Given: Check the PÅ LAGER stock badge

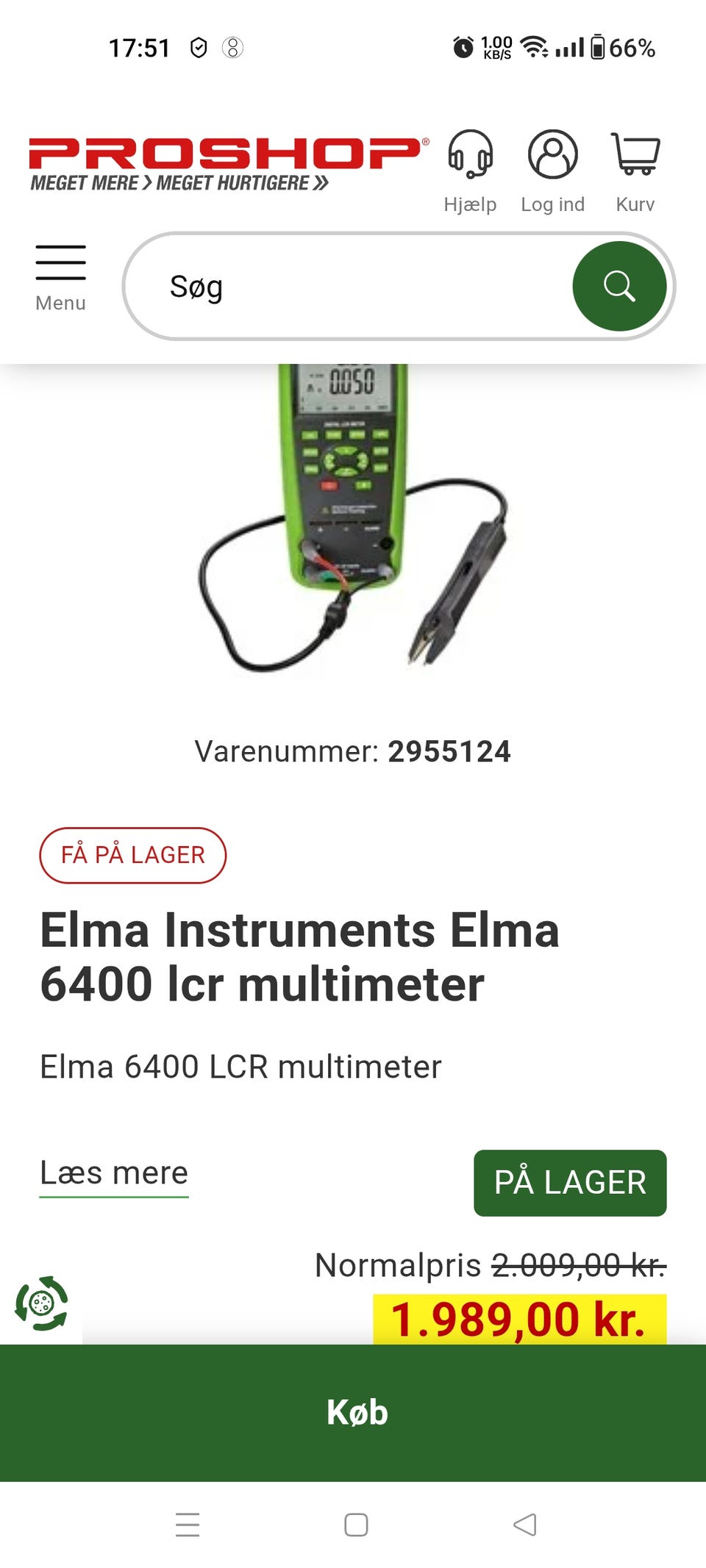Looking at the screenshot, I should [570, 1183].
